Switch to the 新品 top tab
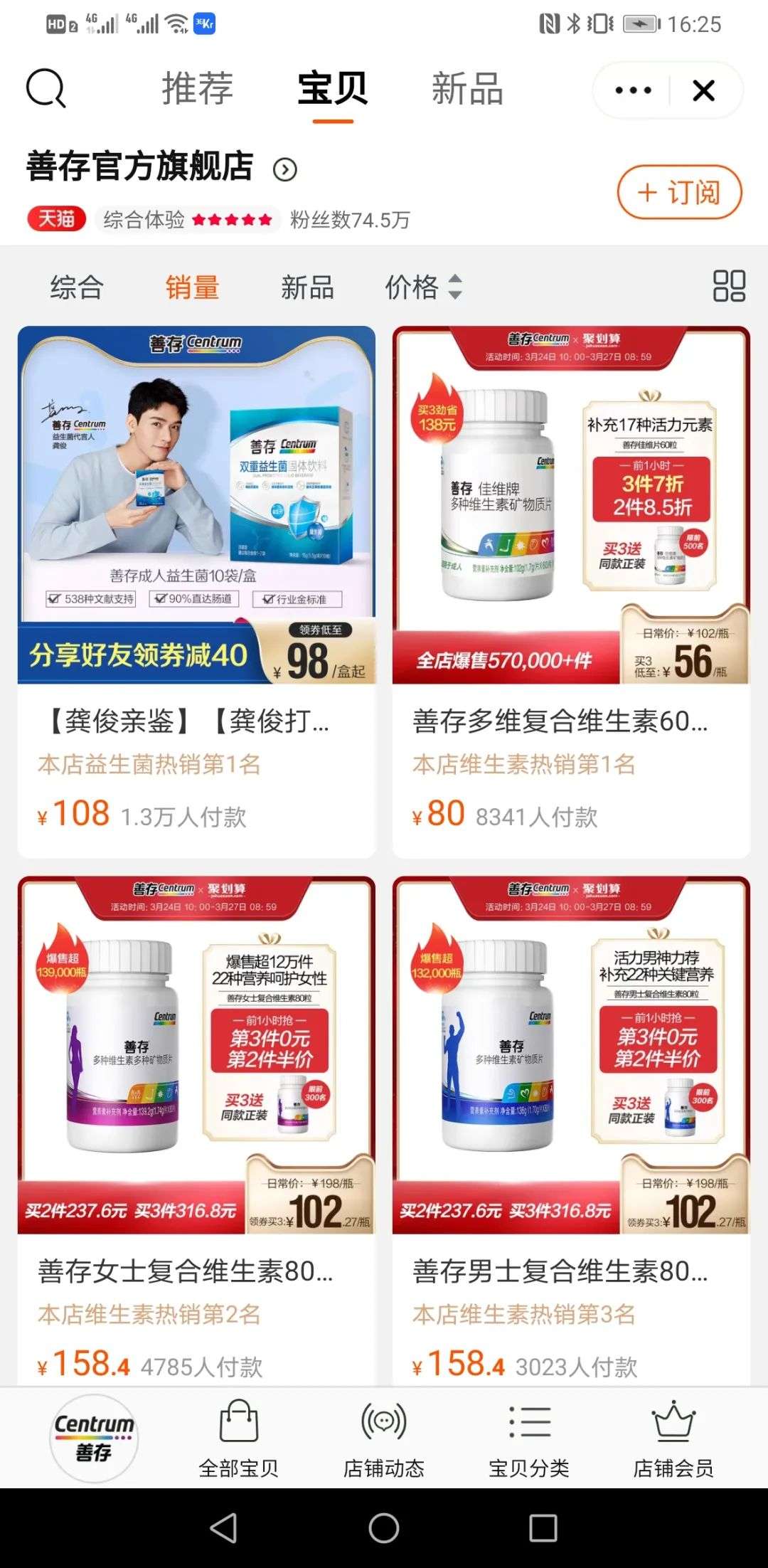Screen dimensions: 768x1568 pos(467,89)
